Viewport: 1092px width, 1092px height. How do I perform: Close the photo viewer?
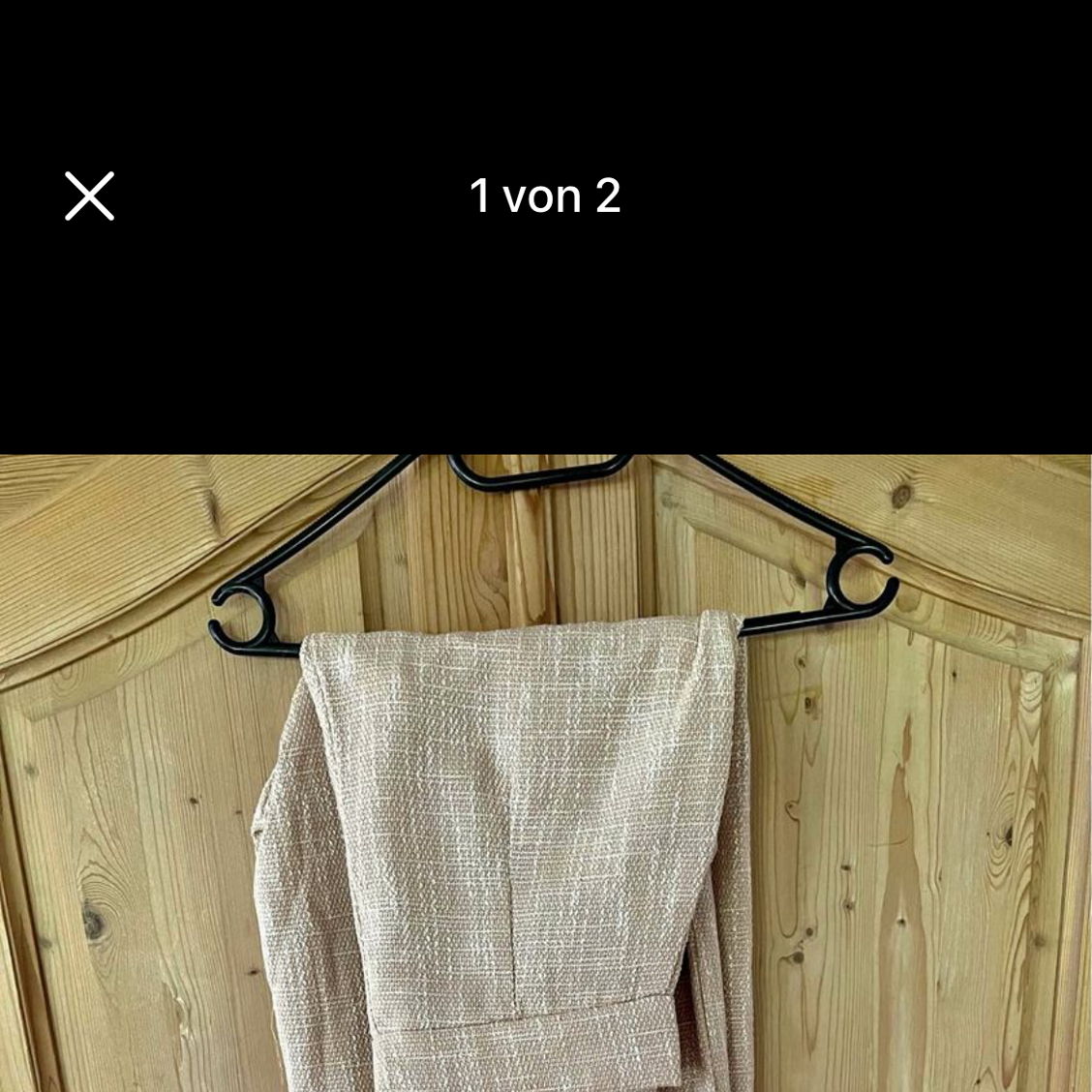point(89,196)
